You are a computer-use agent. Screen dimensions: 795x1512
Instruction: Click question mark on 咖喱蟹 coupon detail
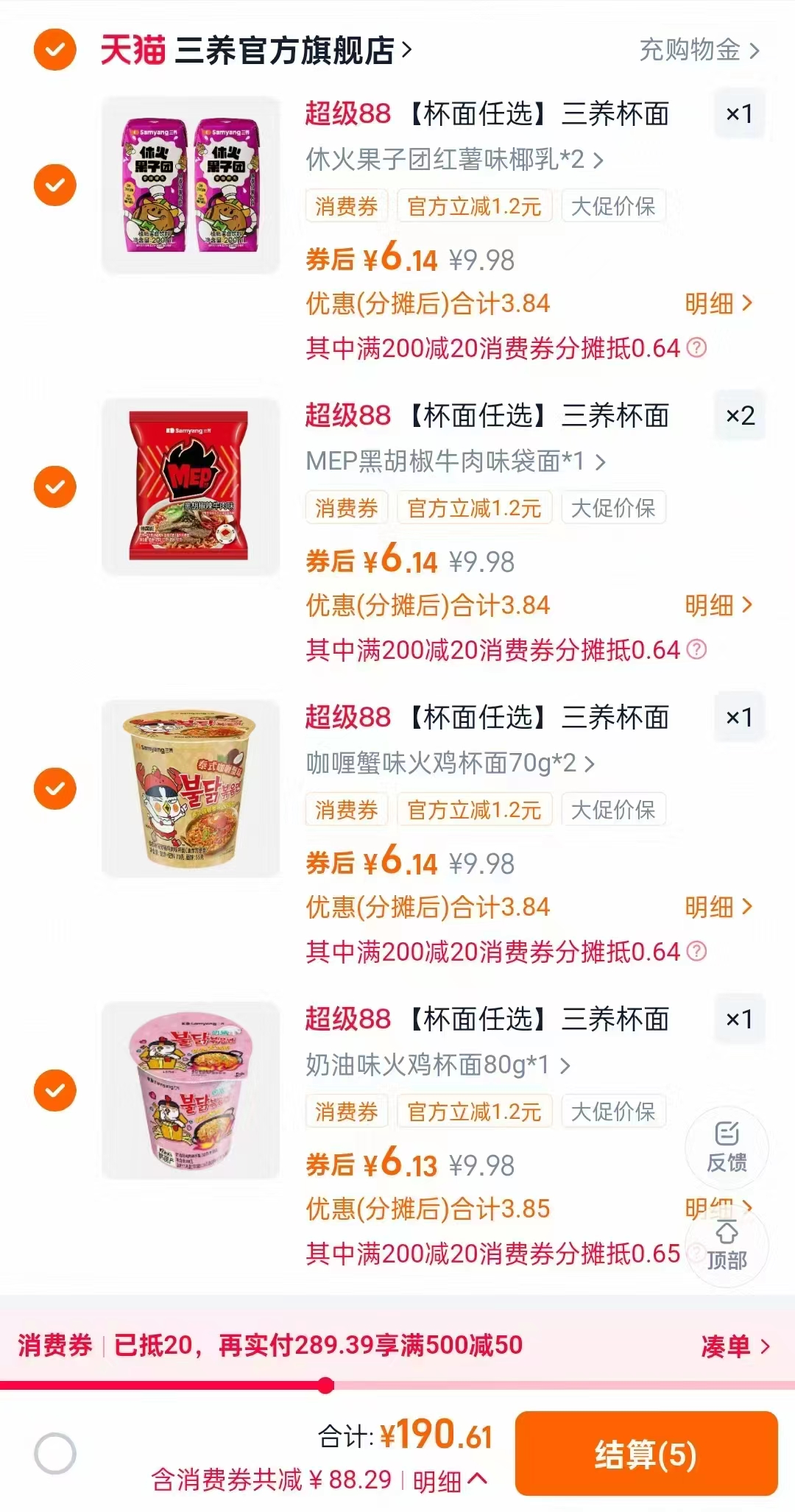click(x=696, y=950)
